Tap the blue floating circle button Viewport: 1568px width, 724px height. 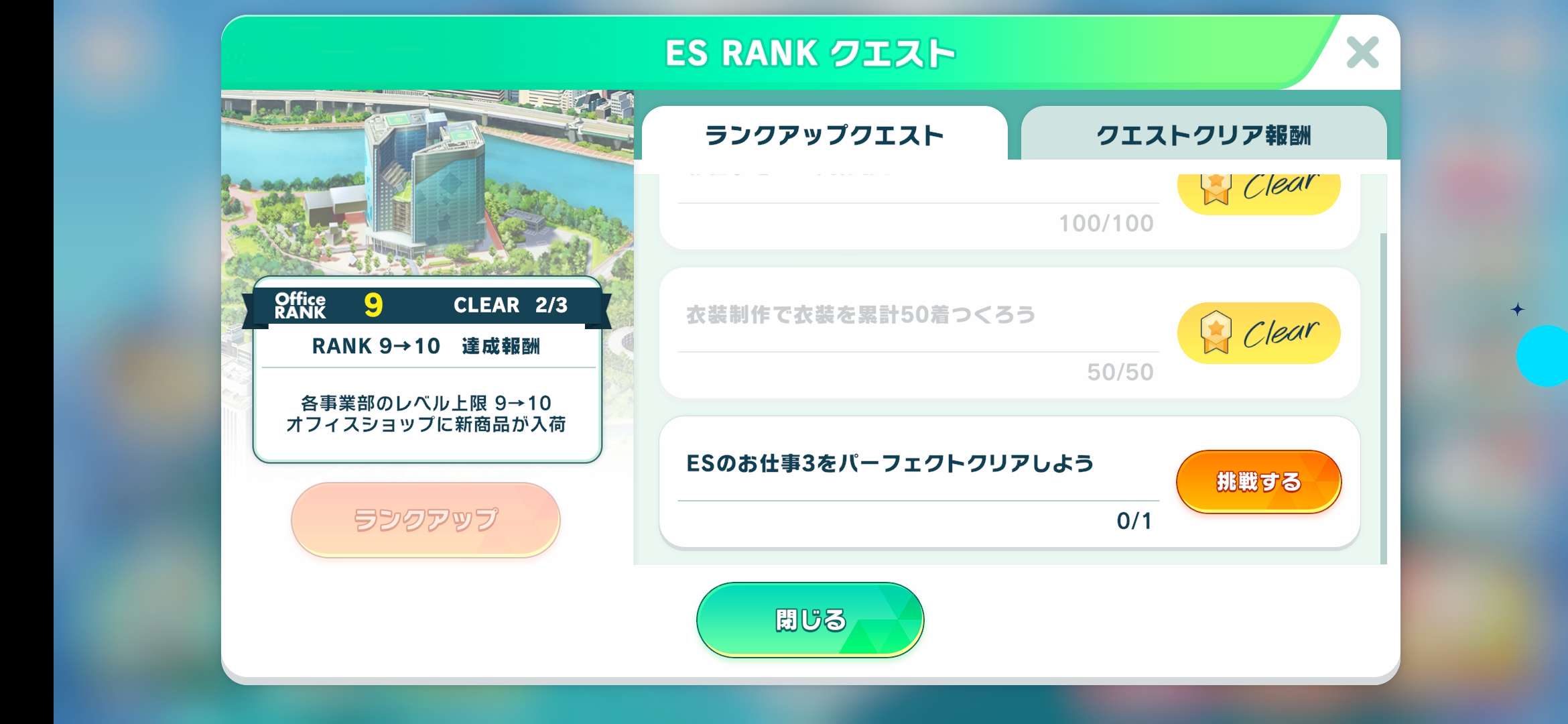[x=1545, y=356]
